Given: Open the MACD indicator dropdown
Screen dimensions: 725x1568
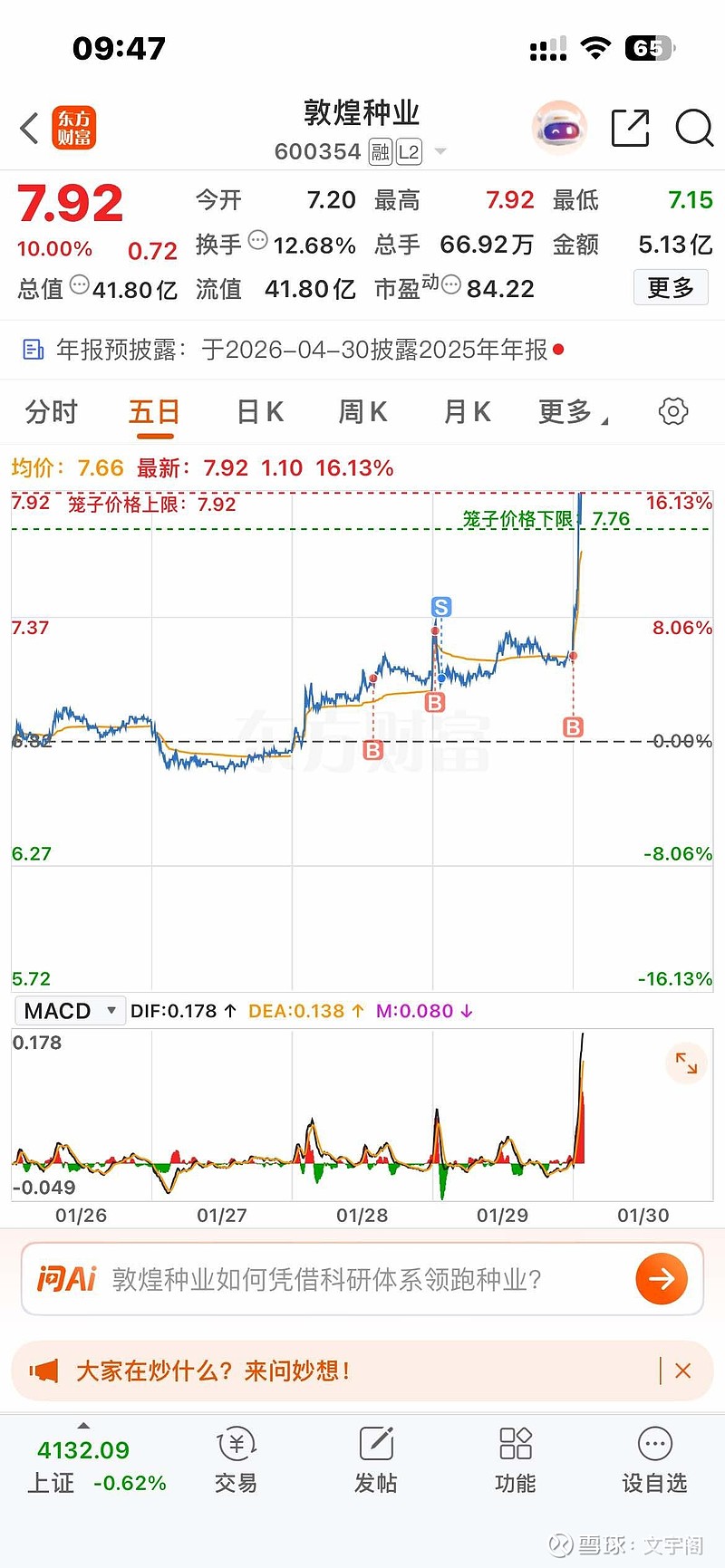Looking at the screenshot, I should 70,1010.
